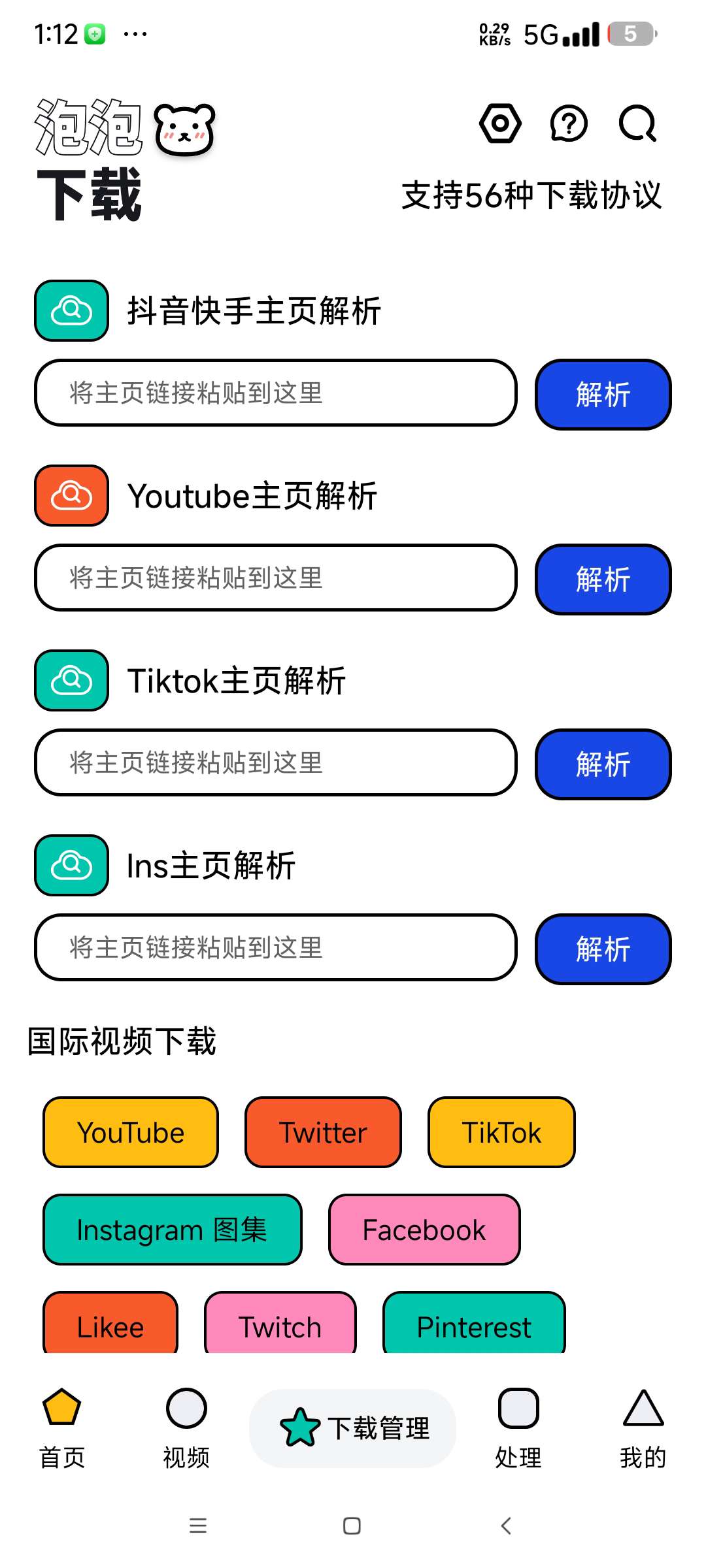Focus the 抖音快手主页解析 link input field
This screenshot has width=706, height=1568.
(275, 393)
